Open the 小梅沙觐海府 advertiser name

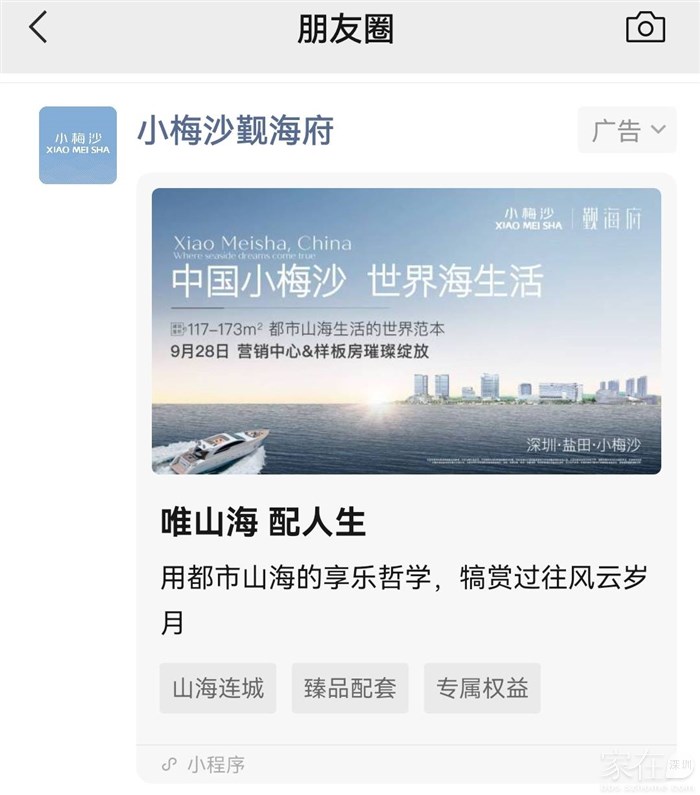[x=235, y=131]
